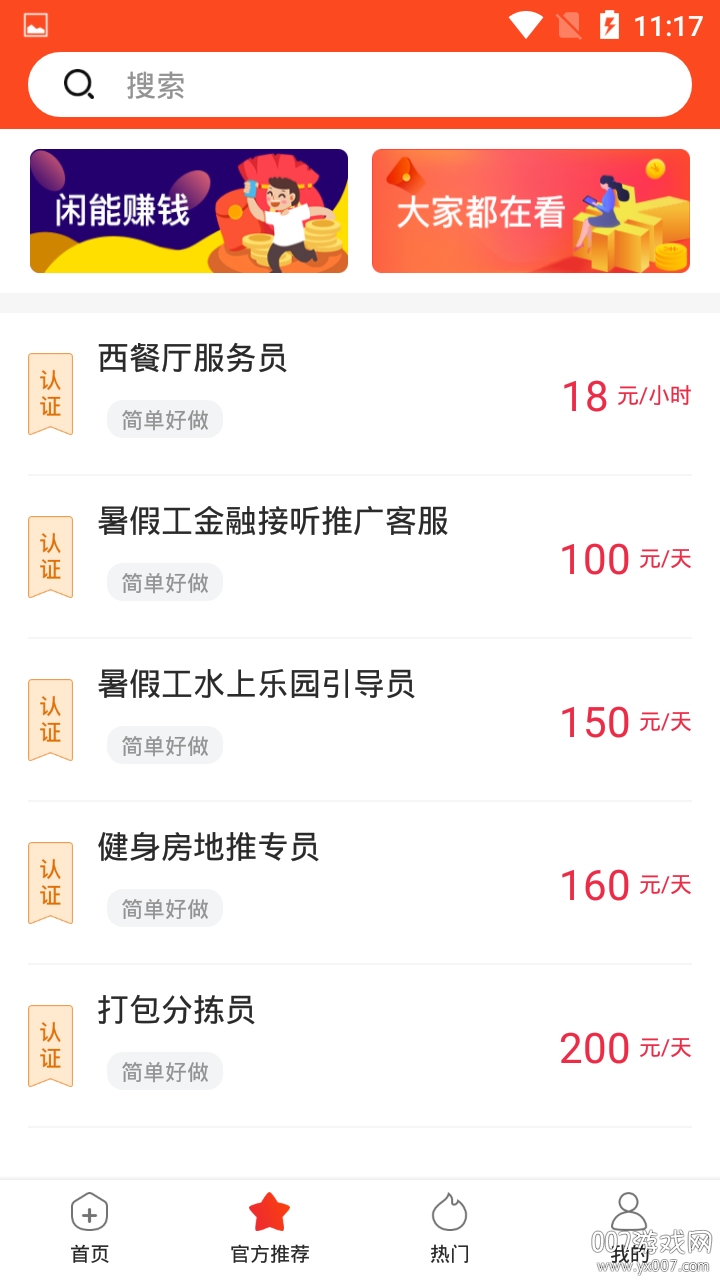Go to the 官方推荐 tab
Image resolution: width=720 pixels, height=1280 pixels.
(x=270, y=1228)
